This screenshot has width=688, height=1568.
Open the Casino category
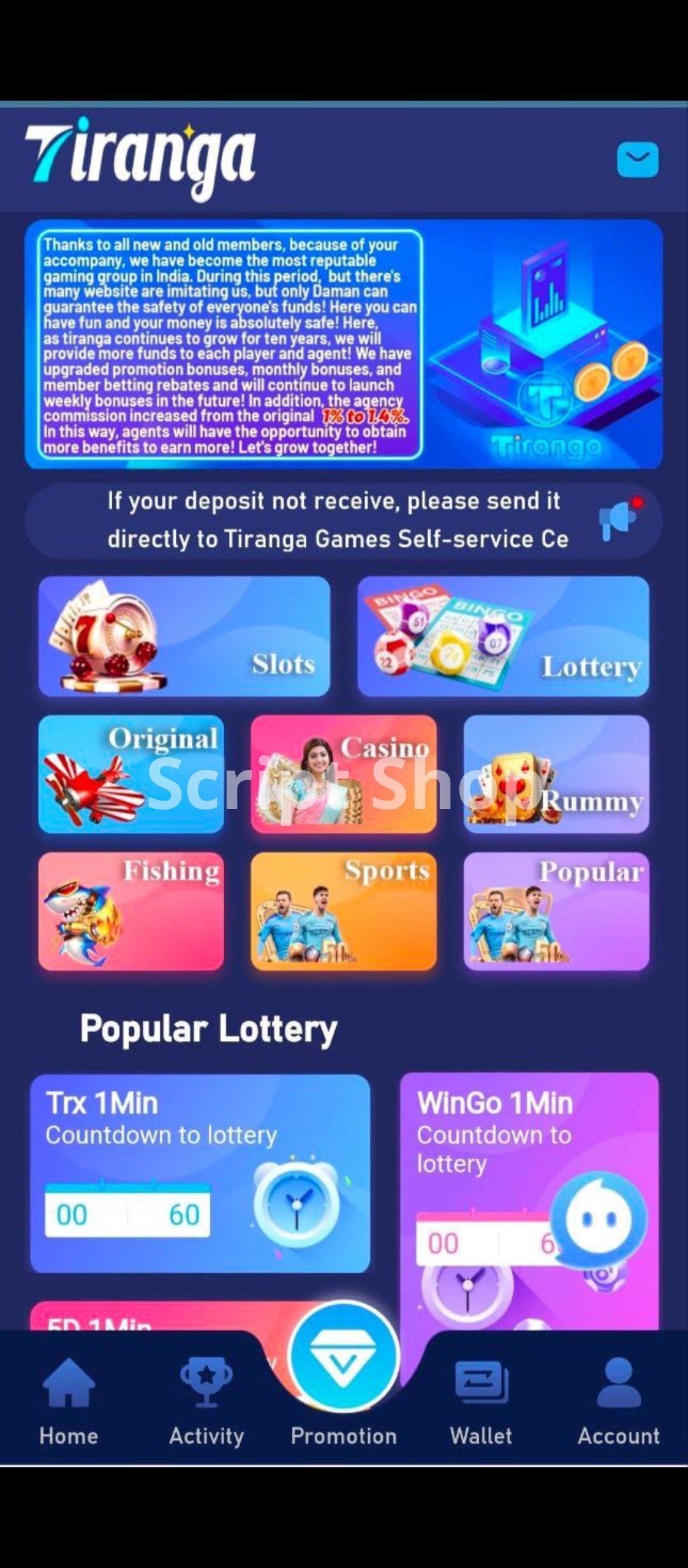(x=344, y=774)
